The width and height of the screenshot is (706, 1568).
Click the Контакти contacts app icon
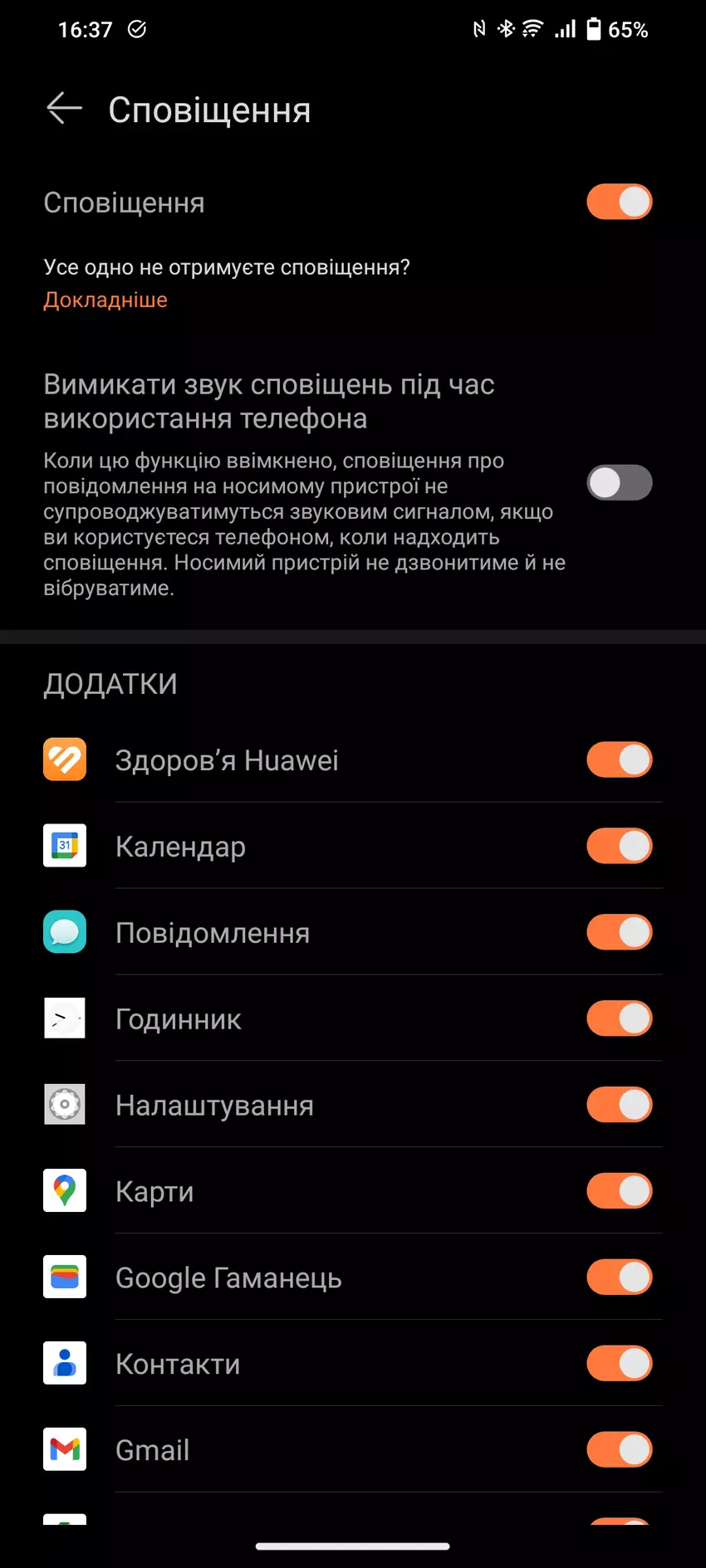[x=64, y=1363]
